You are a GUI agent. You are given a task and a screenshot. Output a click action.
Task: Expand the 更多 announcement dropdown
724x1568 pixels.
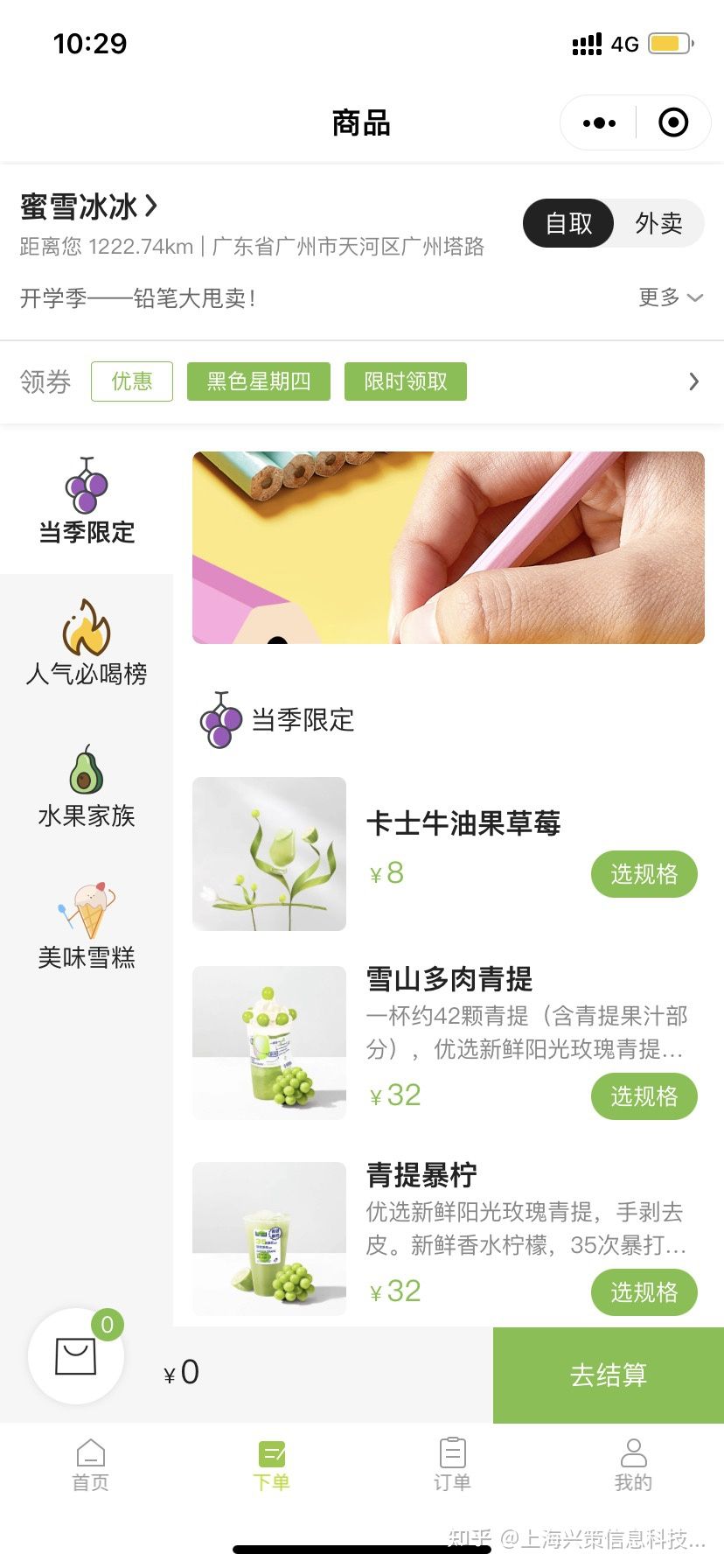pyautogui.click(x=670, y=297)
